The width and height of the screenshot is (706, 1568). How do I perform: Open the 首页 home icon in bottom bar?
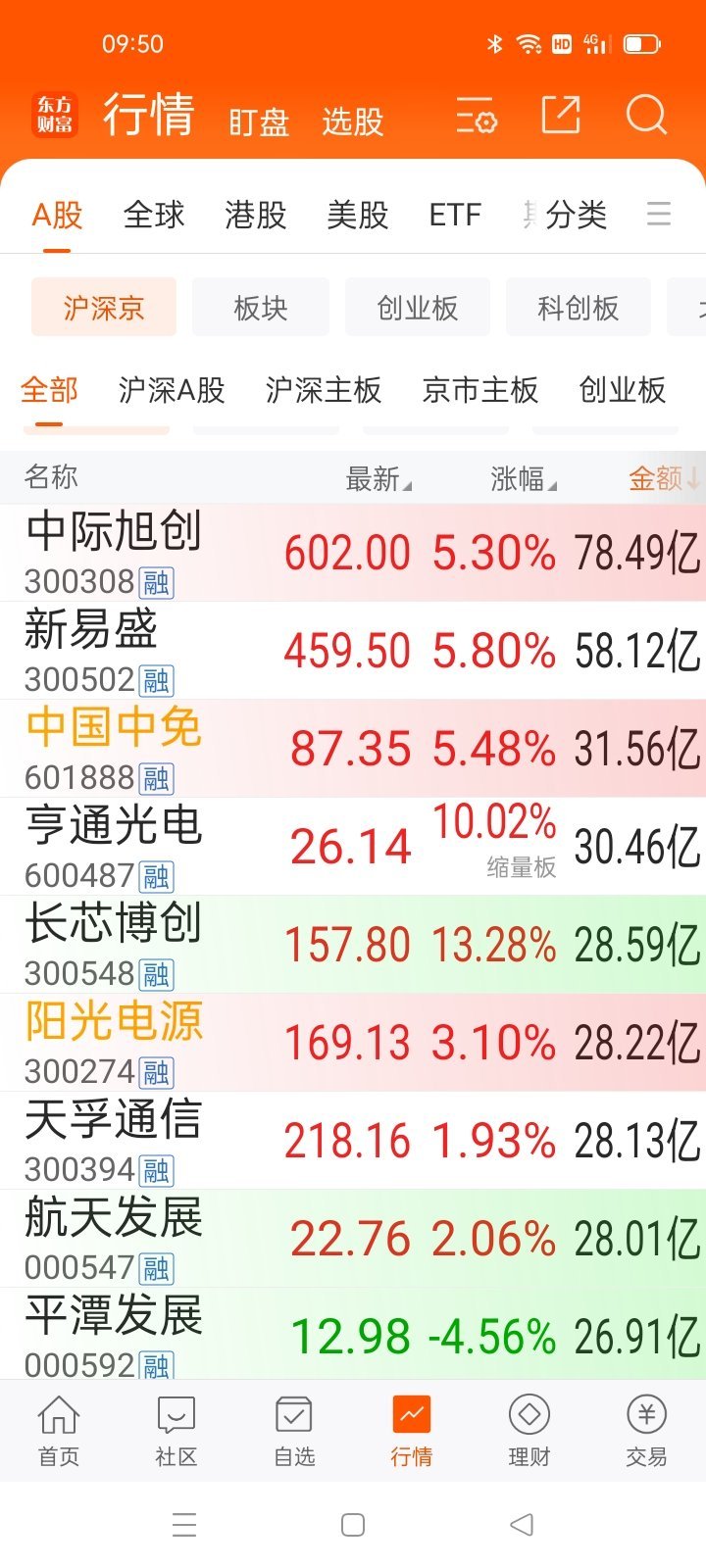(58, 1431)
